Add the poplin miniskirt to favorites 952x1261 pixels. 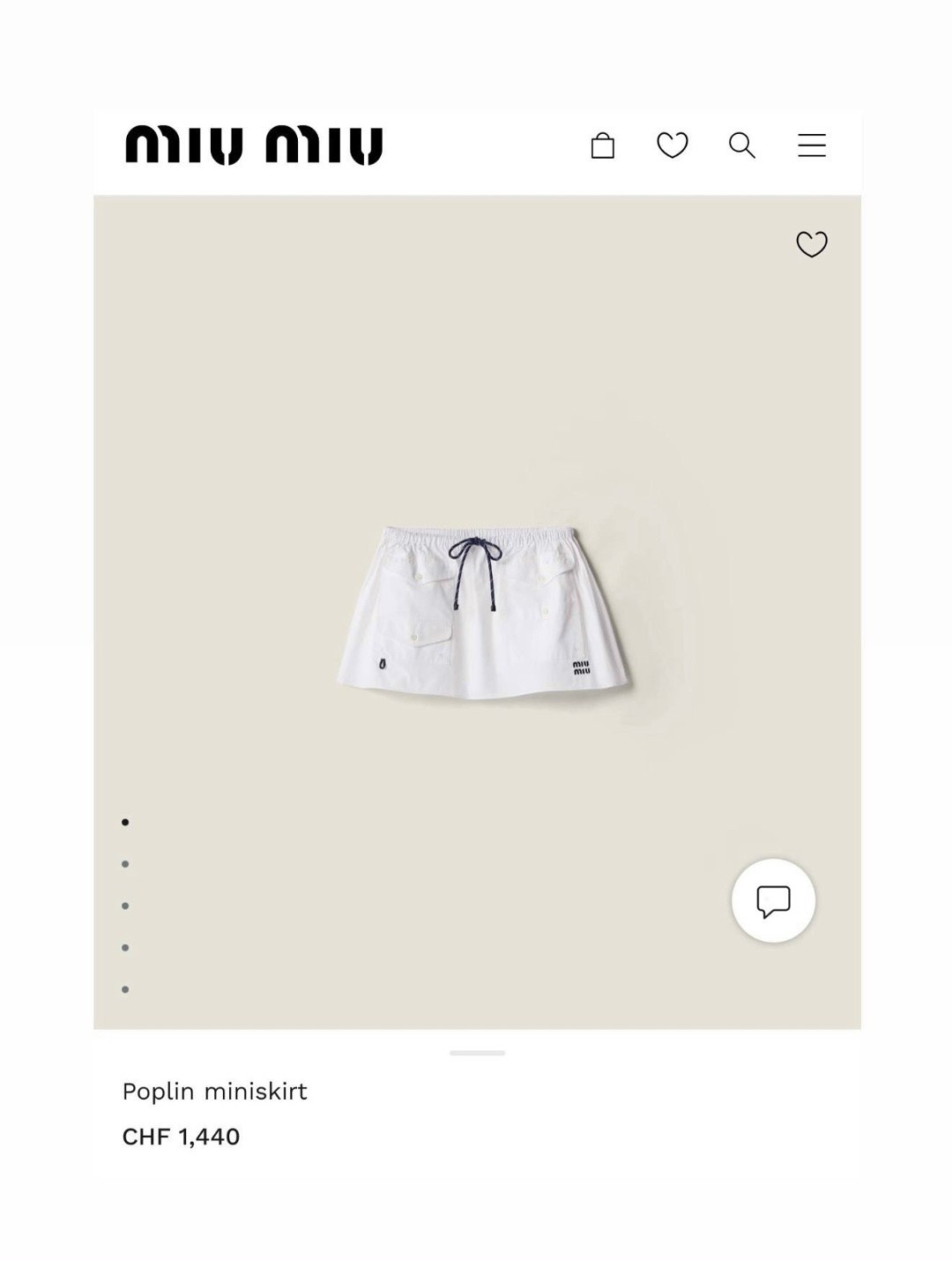[812, 244]
